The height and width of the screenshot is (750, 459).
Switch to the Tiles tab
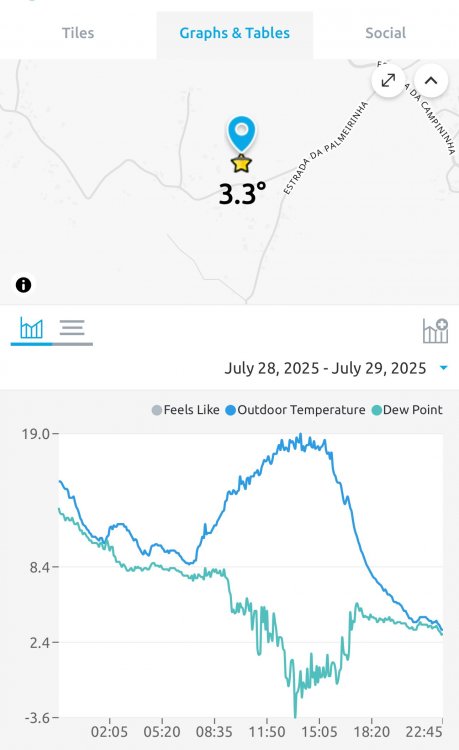pyautogui.click(x=78, y=33)
